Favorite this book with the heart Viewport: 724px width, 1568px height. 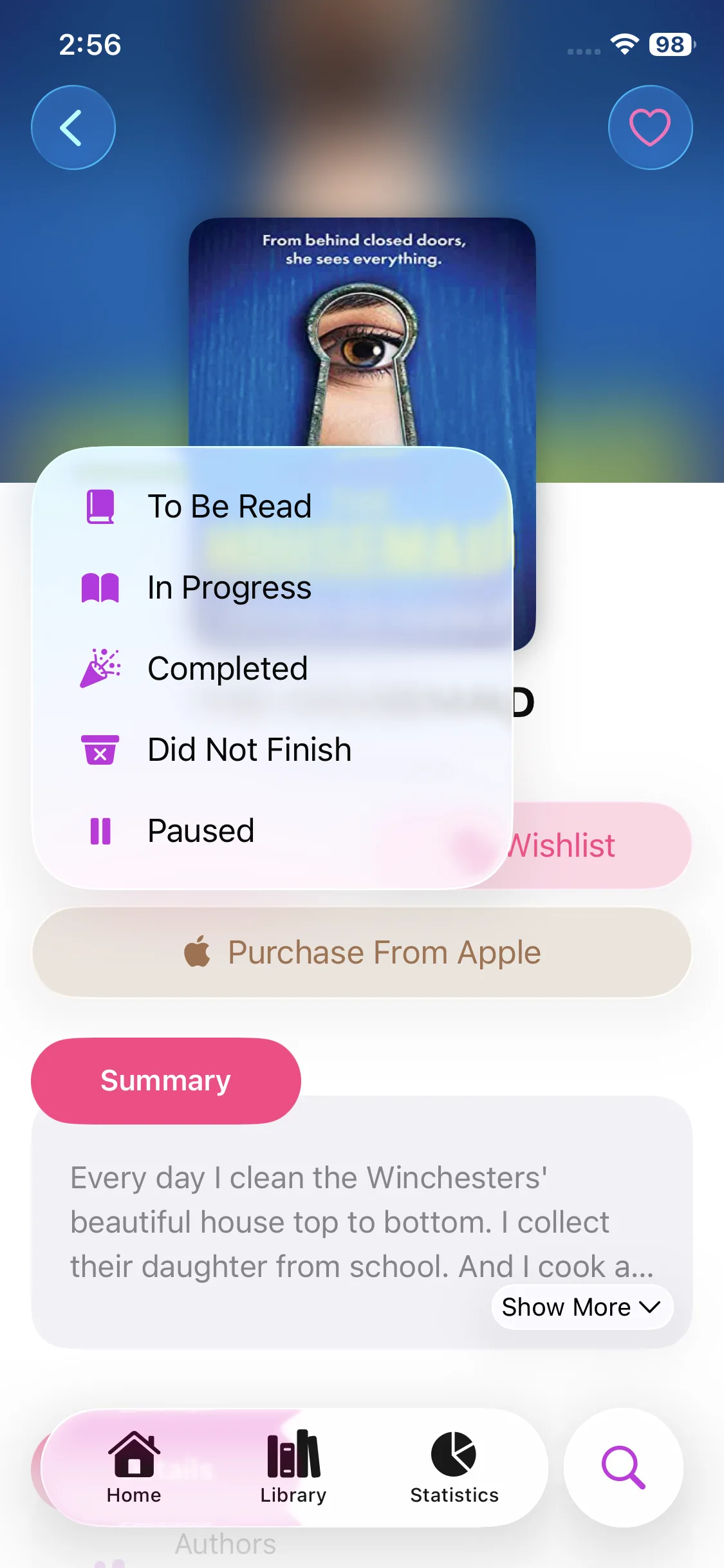[650, 127]
